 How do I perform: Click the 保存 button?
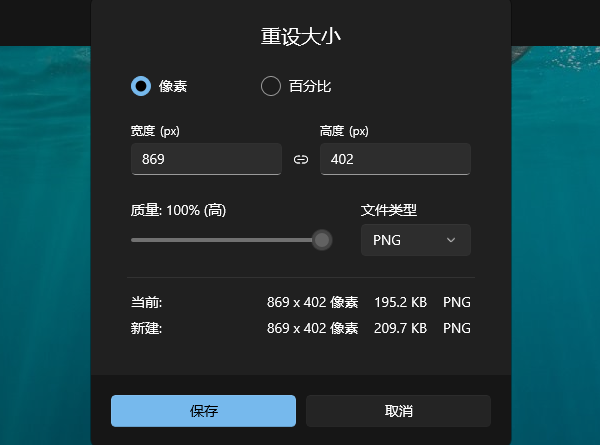coord(203,411)
